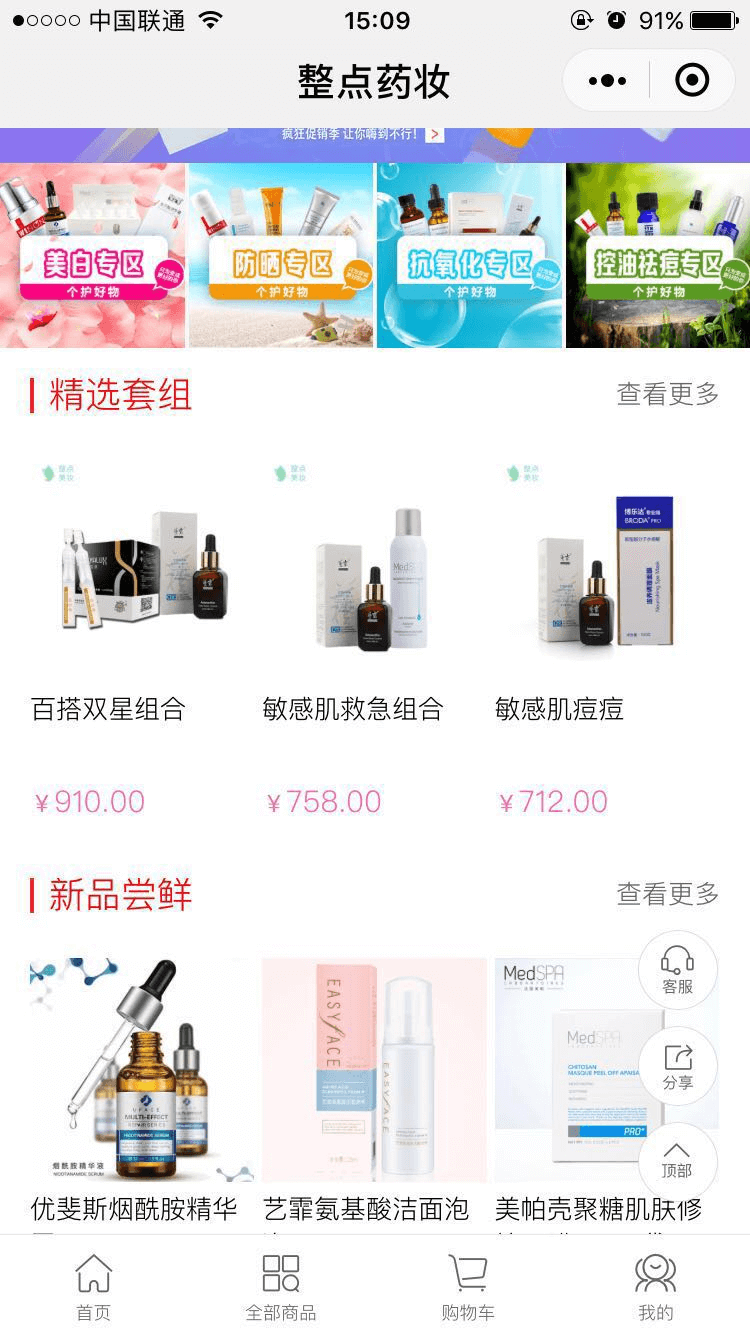Switch to the 全部商品 tab
Viewport: 750px width, 1334px height.
(281, 1288)
